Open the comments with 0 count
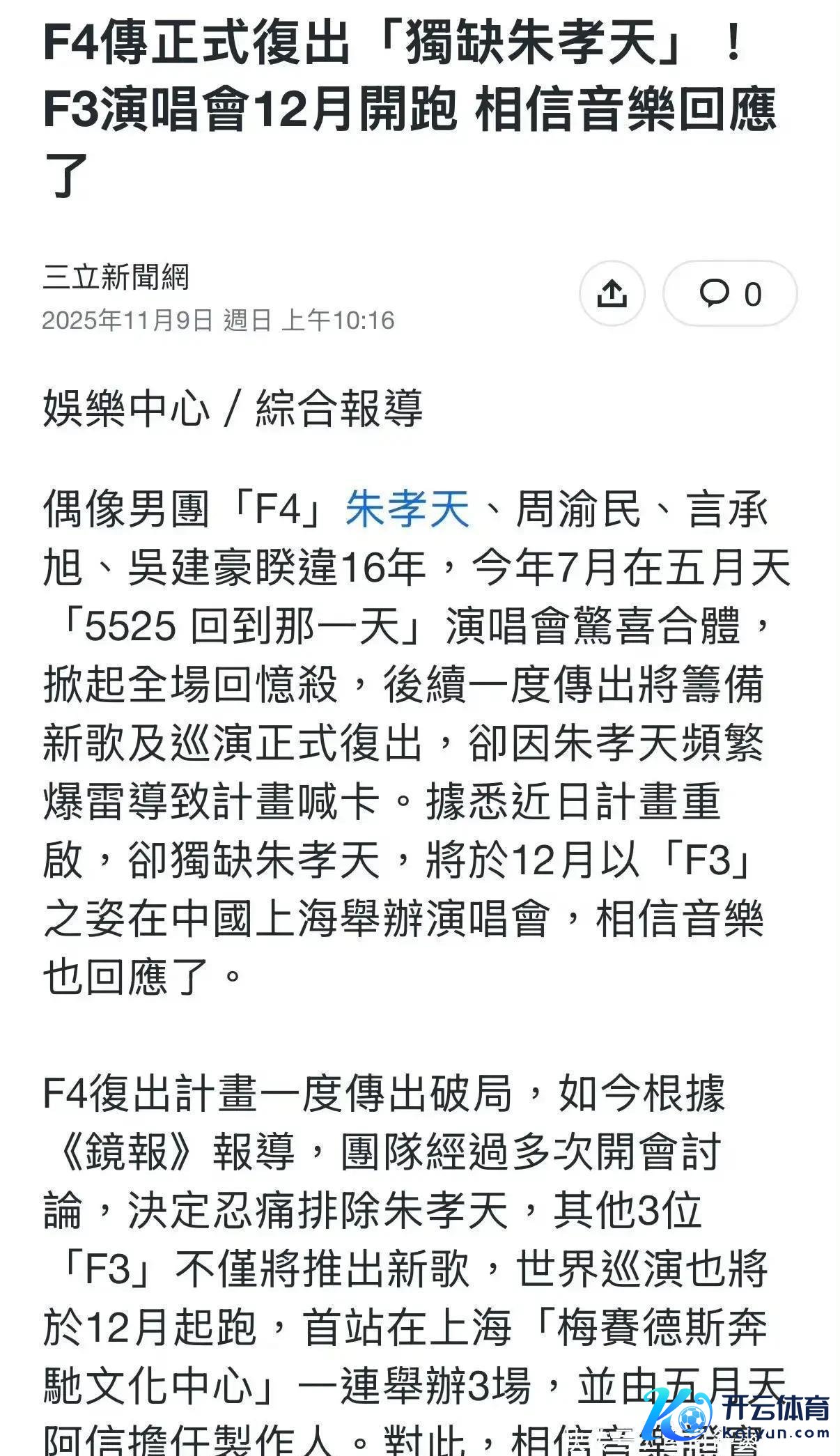The width and height of the screenshot is (840, 1456). (x=729, y=293)
